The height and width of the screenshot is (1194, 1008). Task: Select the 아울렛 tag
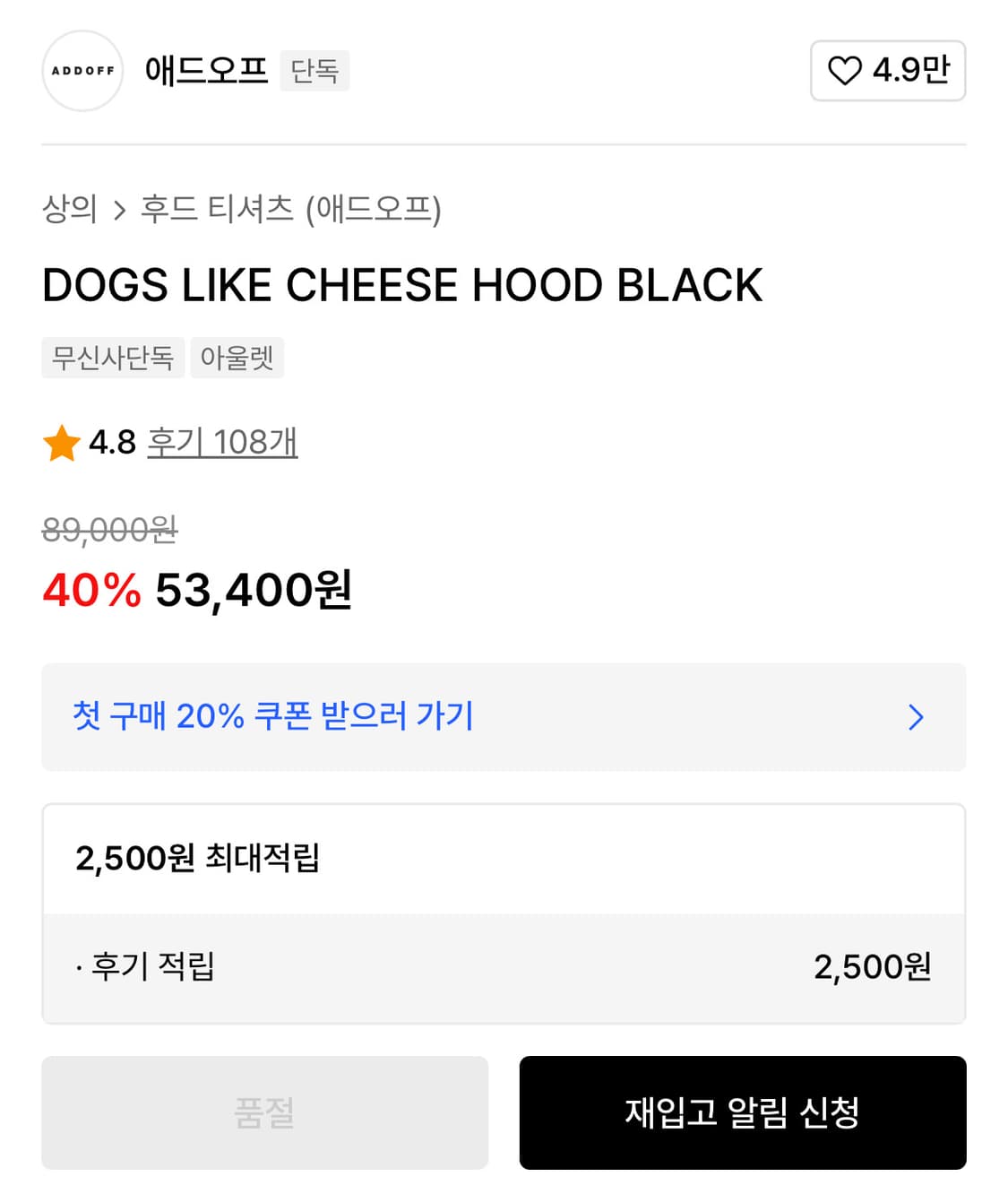tap(237, 358)
